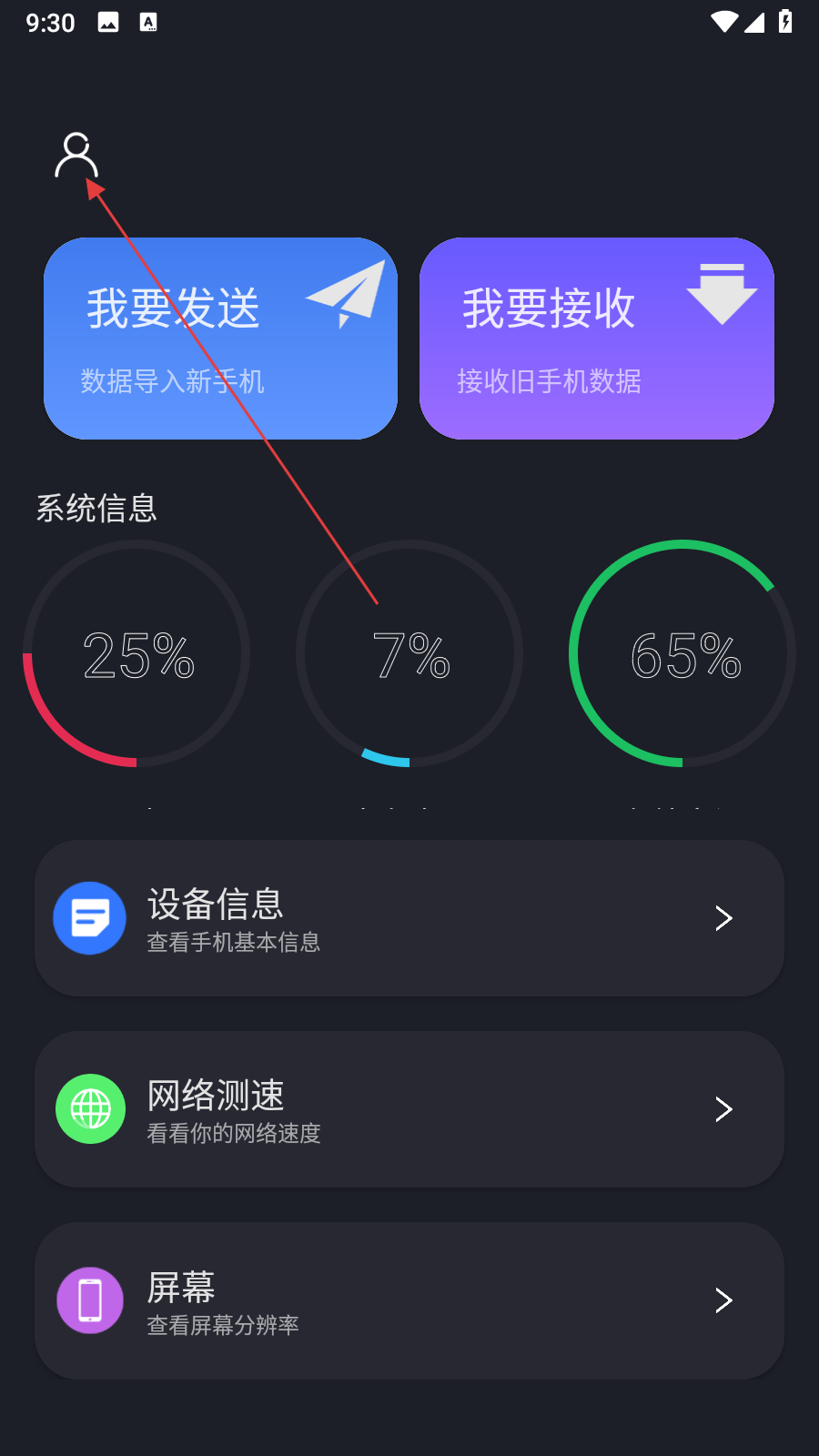Tap the 我要发送 card
The height and width of the screenshot is (1456, 819).
pyautogui.click(x=220, y=339)
